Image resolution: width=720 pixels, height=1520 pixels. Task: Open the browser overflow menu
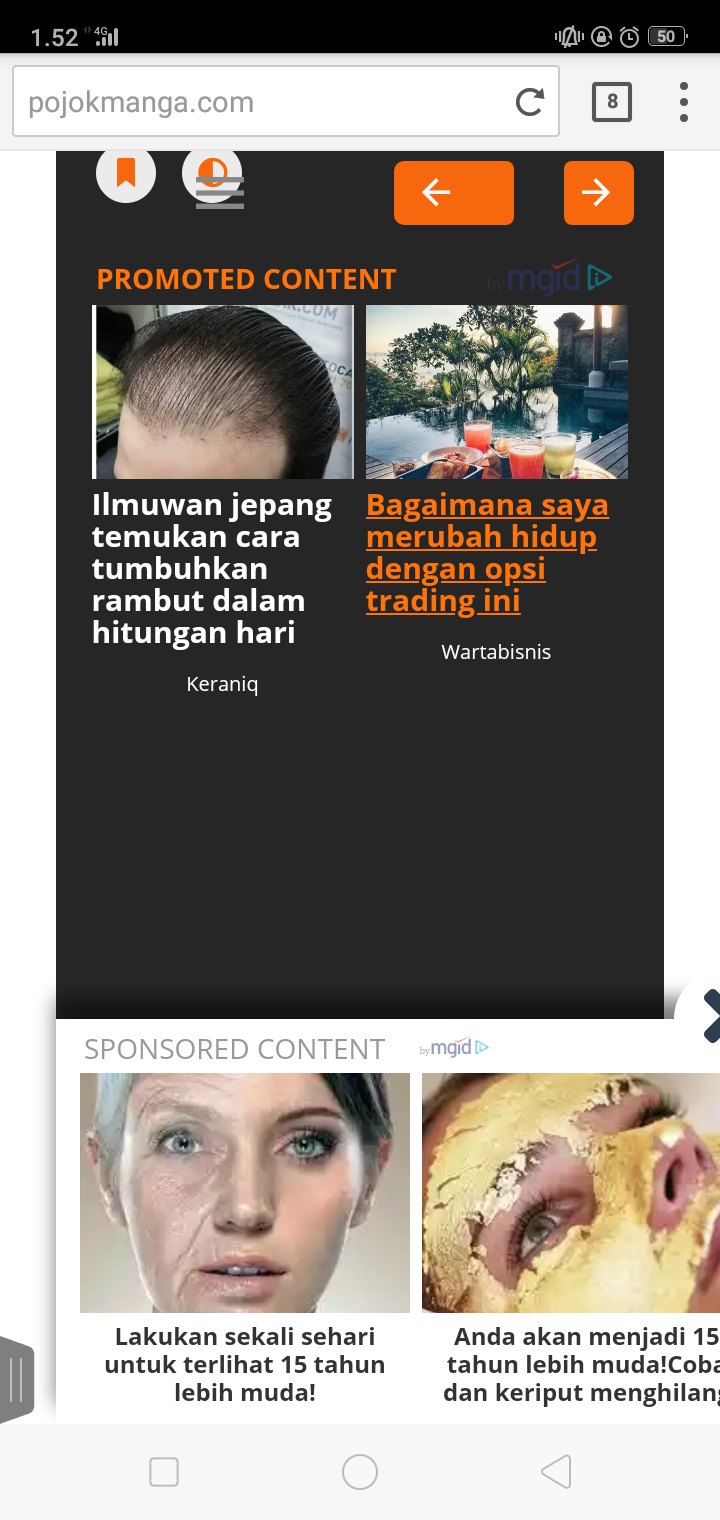(684, 102)
